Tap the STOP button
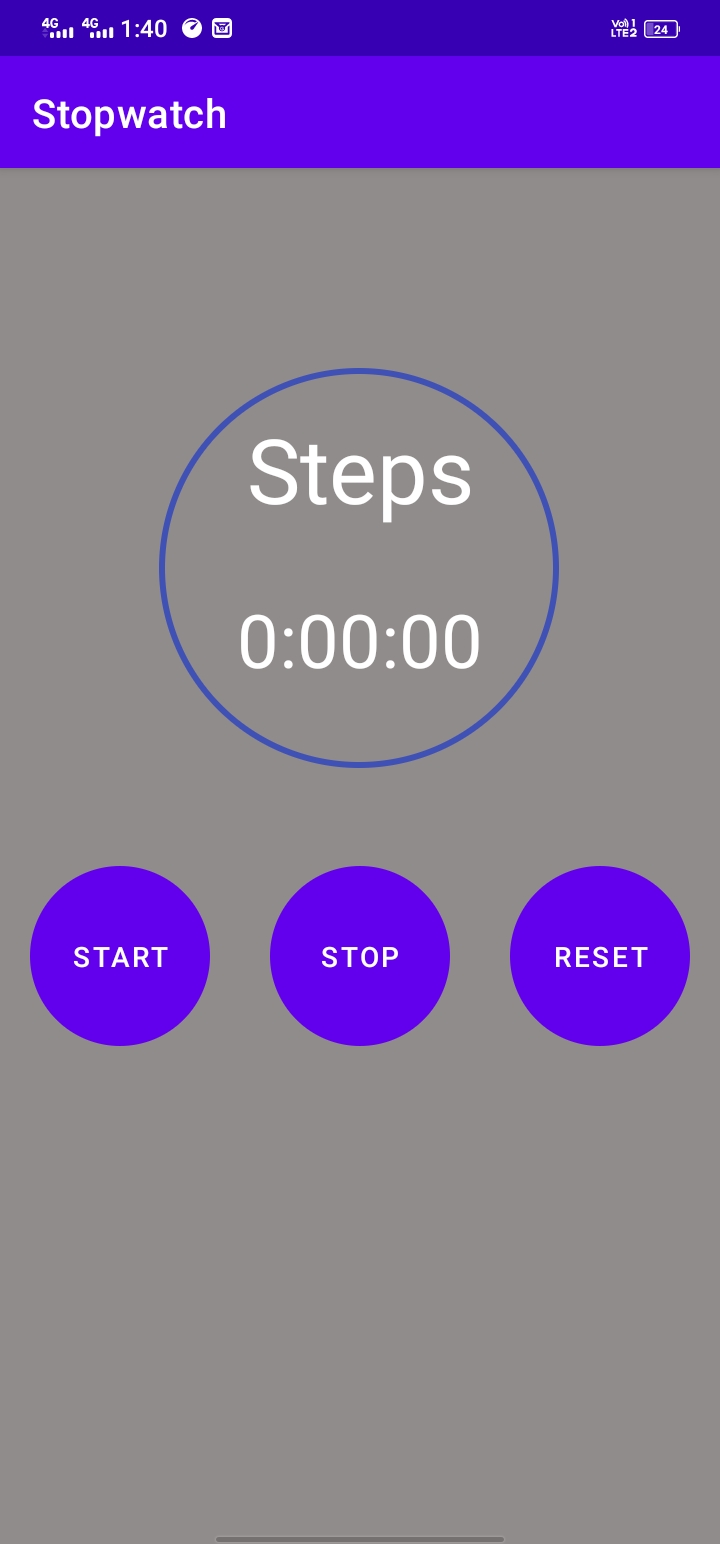720x1544 pixels. (x=360, y=956)
